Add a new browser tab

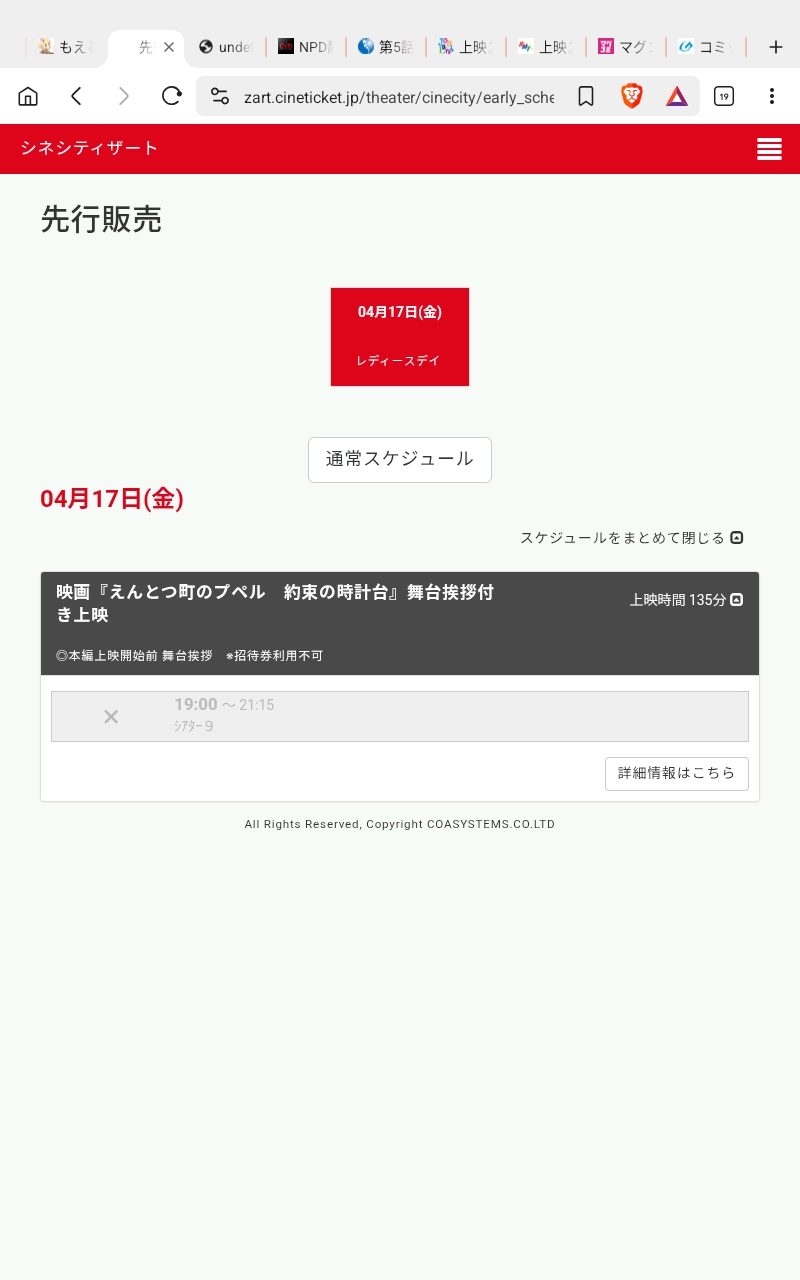click(775, 47)
